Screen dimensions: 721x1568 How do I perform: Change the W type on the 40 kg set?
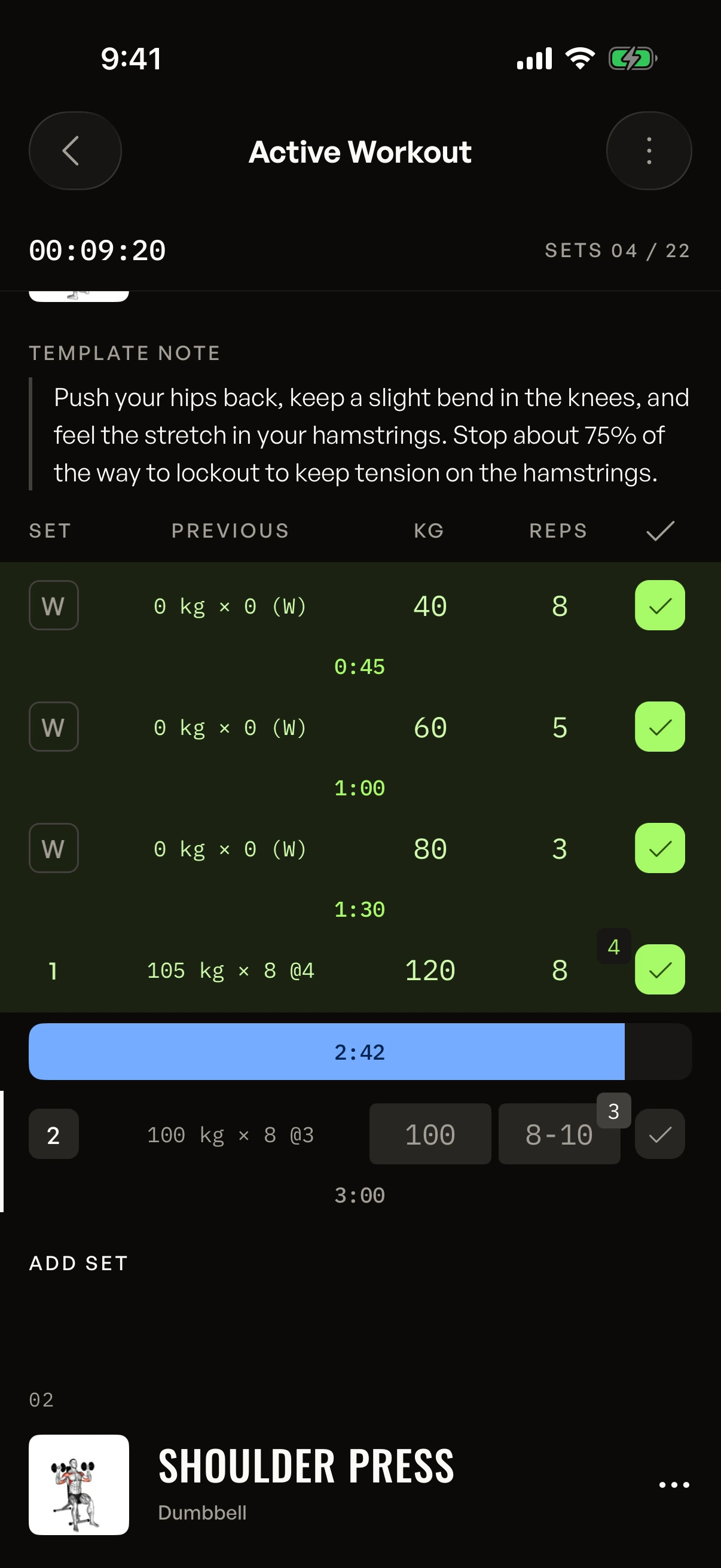[54, 605]
